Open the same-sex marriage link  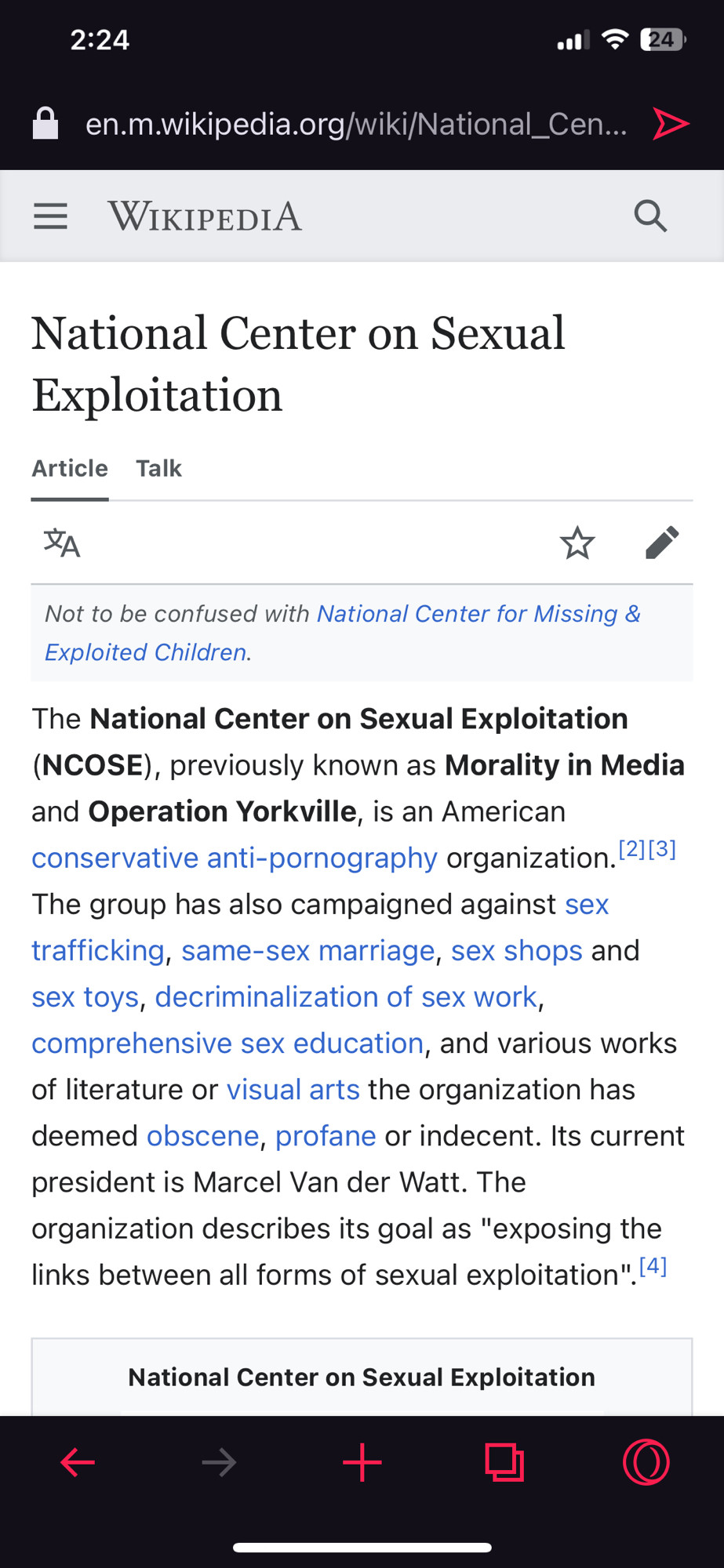[307, 950]
